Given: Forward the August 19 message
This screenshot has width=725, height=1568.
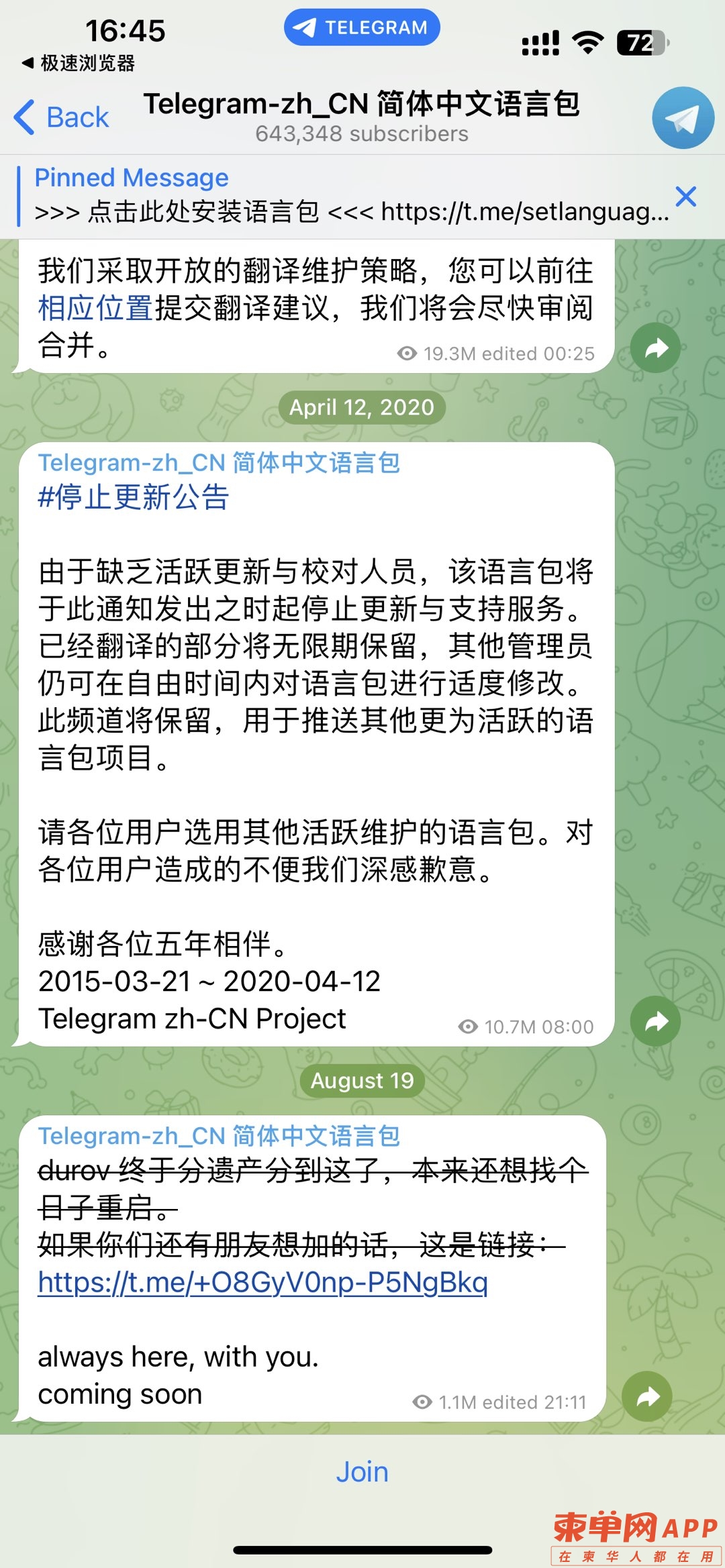Looking at the screenshot, I should click(647, 1396).
